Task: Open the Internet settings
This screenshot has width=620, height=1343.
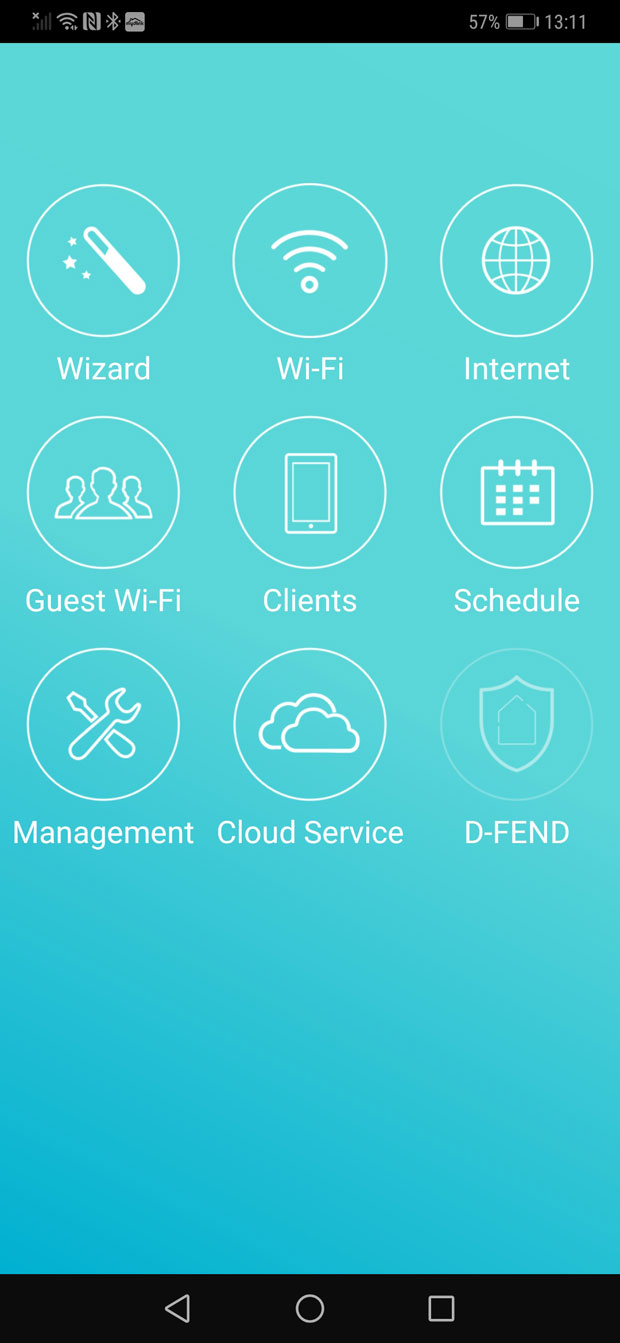Action: click(517, 260)
